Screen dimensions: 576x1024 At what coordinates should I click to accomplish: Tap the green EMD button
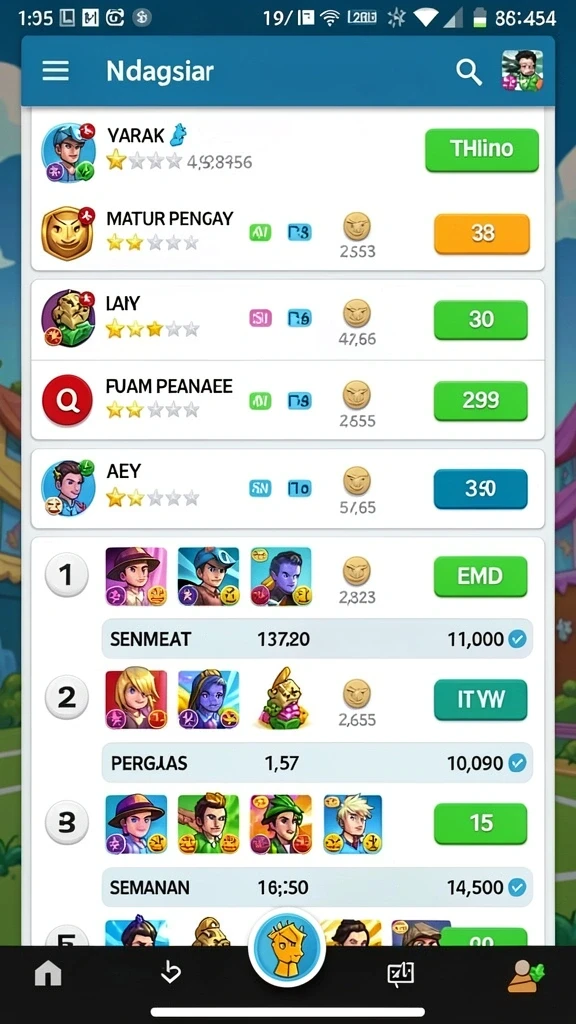click(481, 576)
